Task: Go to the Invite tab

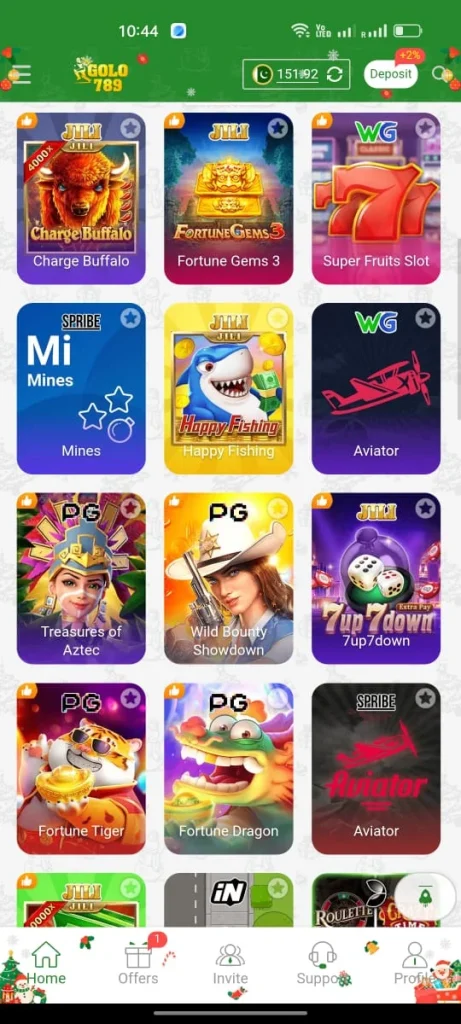Action: pyautogui.click(x=230, y=963)
